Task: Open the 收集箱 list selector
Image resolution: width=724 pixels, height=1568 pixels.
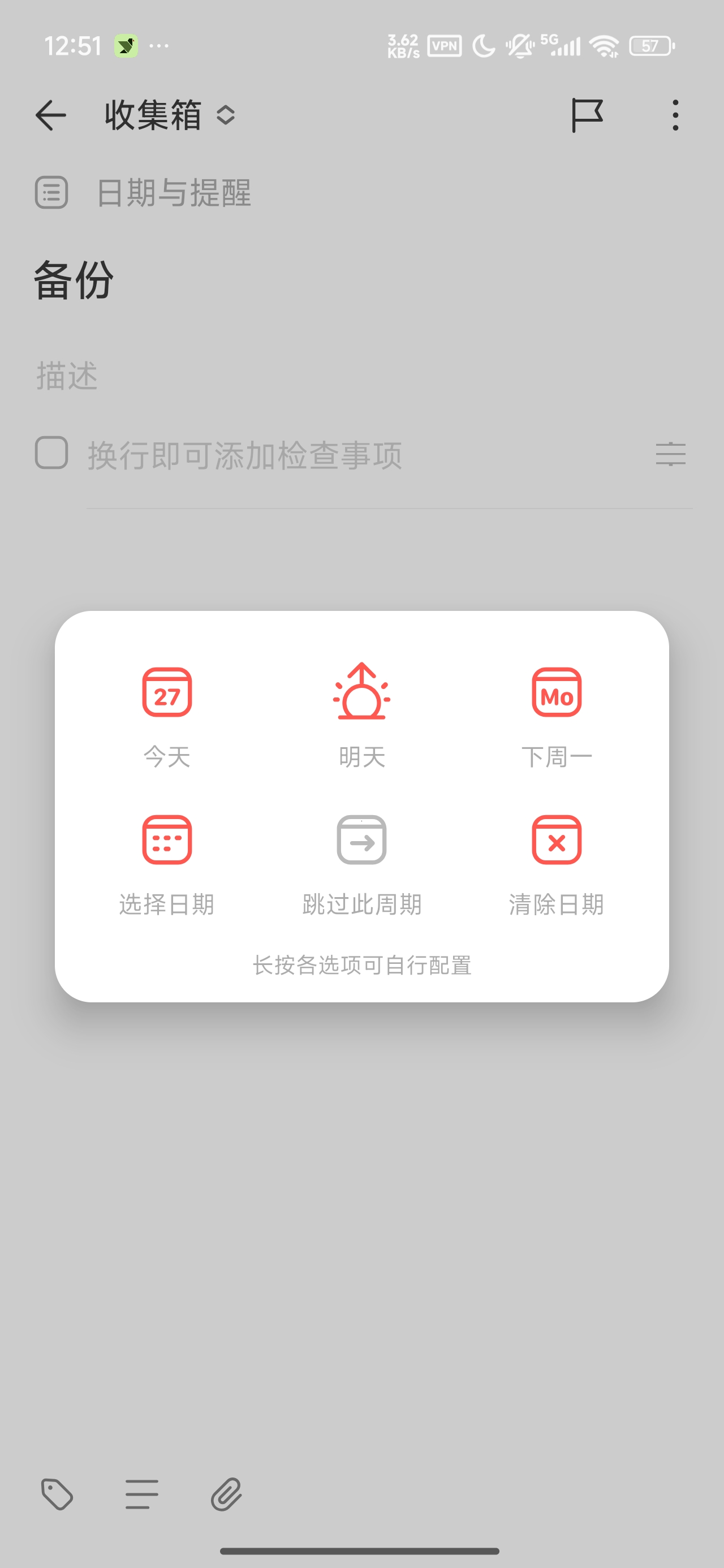Action: pyautogui.click(x=170, y=115)
